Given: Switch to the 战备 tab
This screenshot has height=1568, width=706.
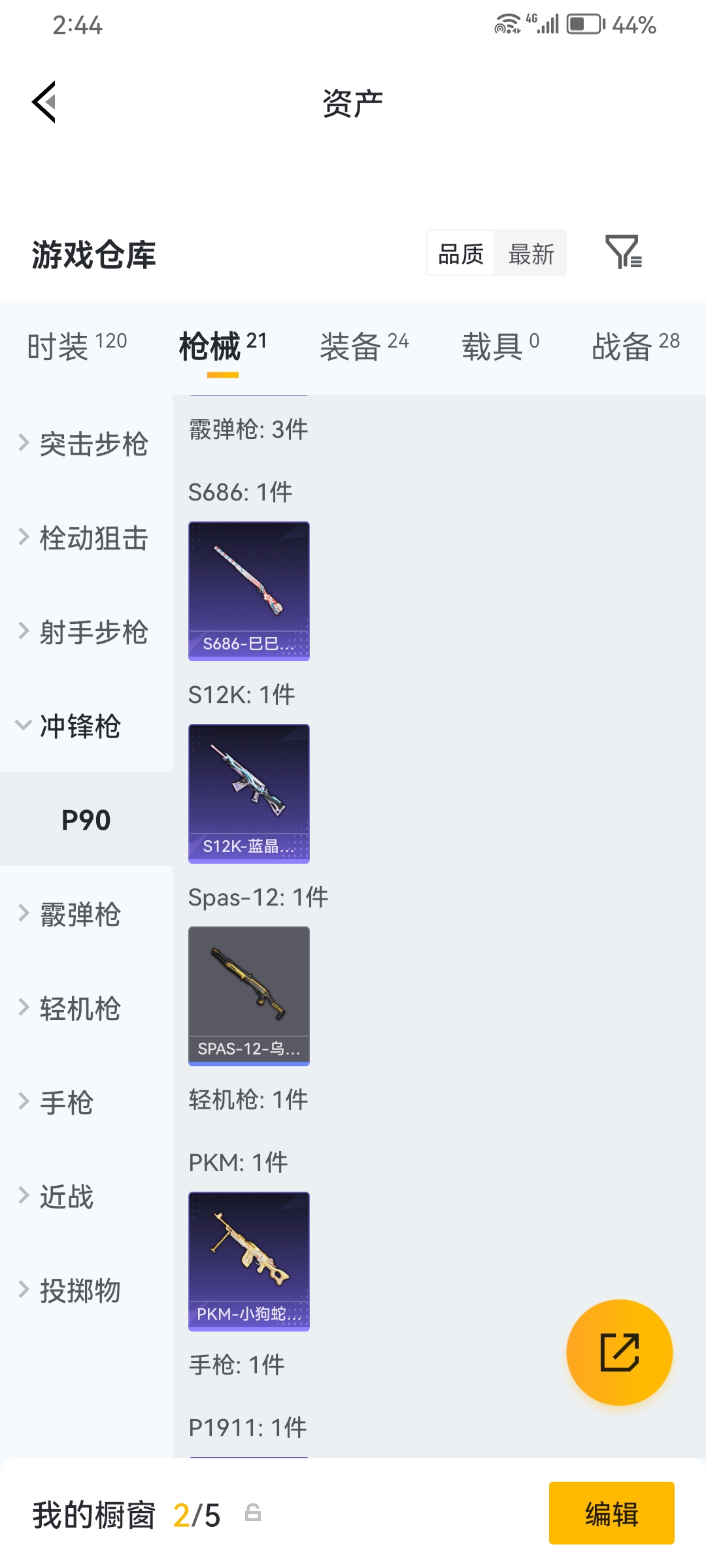Looking at the screenshot, I should (x=635, y=346).
